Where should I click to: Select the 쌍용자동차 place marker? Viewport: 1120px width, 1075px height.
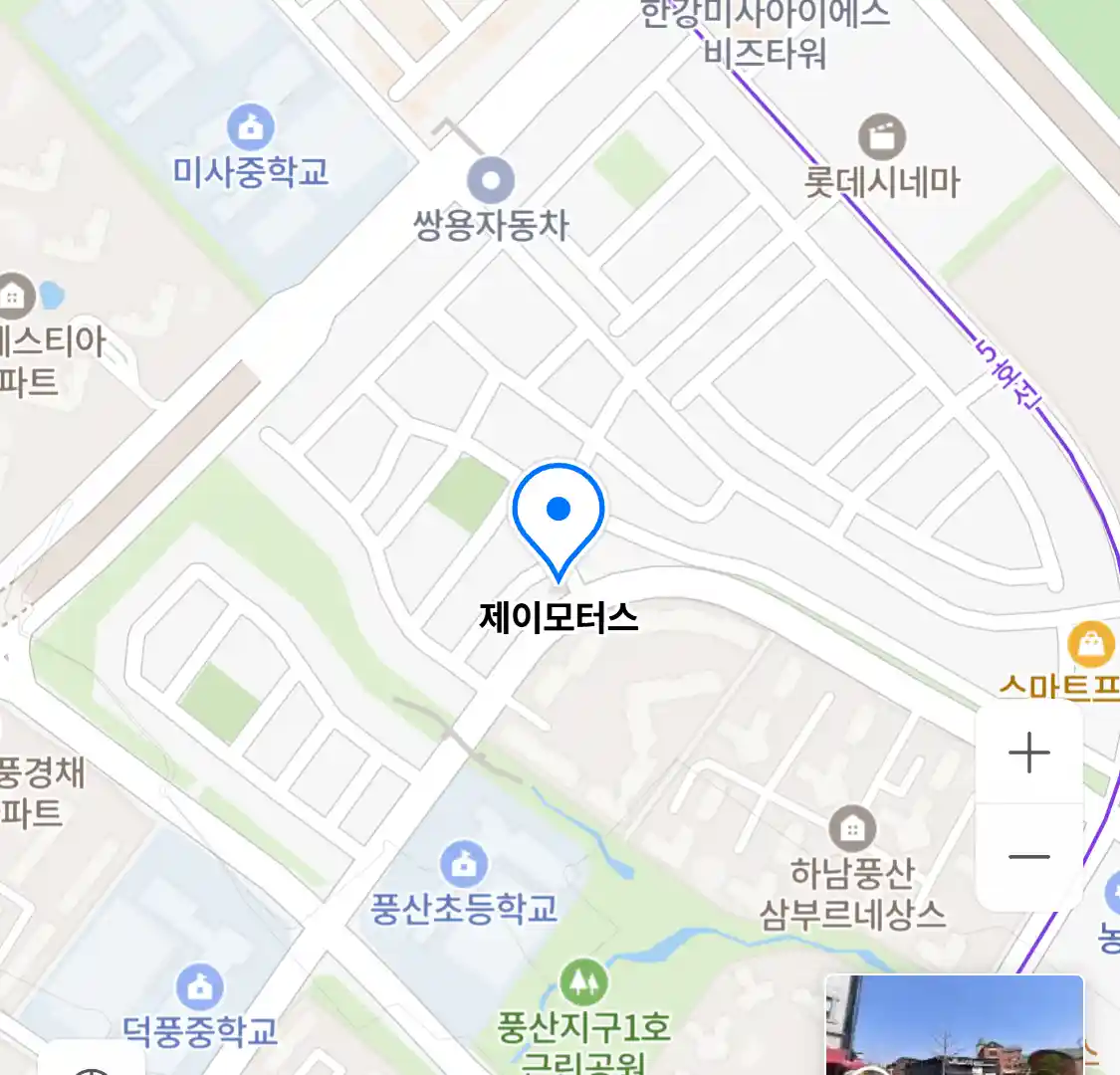point(490,182)
